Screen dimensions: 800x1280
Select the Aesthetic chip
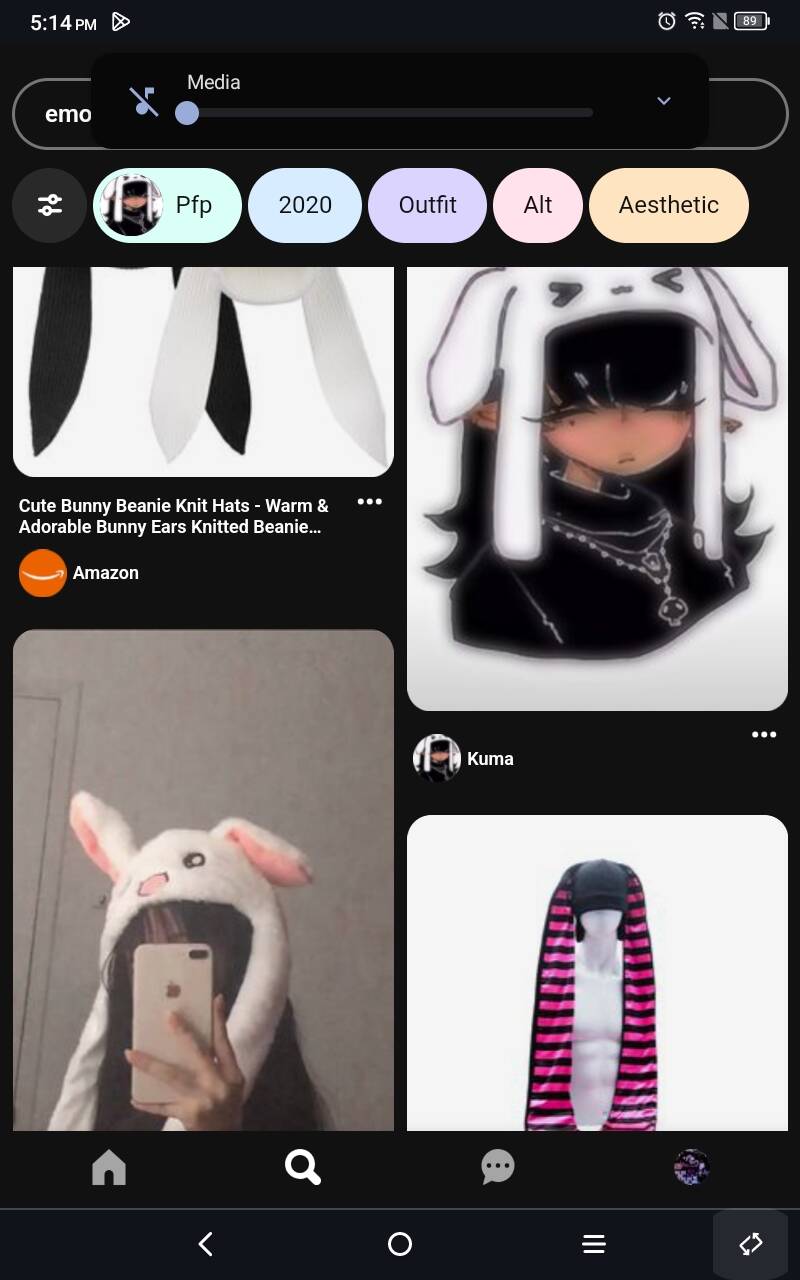pyautogui.click(x=668, y=205)
